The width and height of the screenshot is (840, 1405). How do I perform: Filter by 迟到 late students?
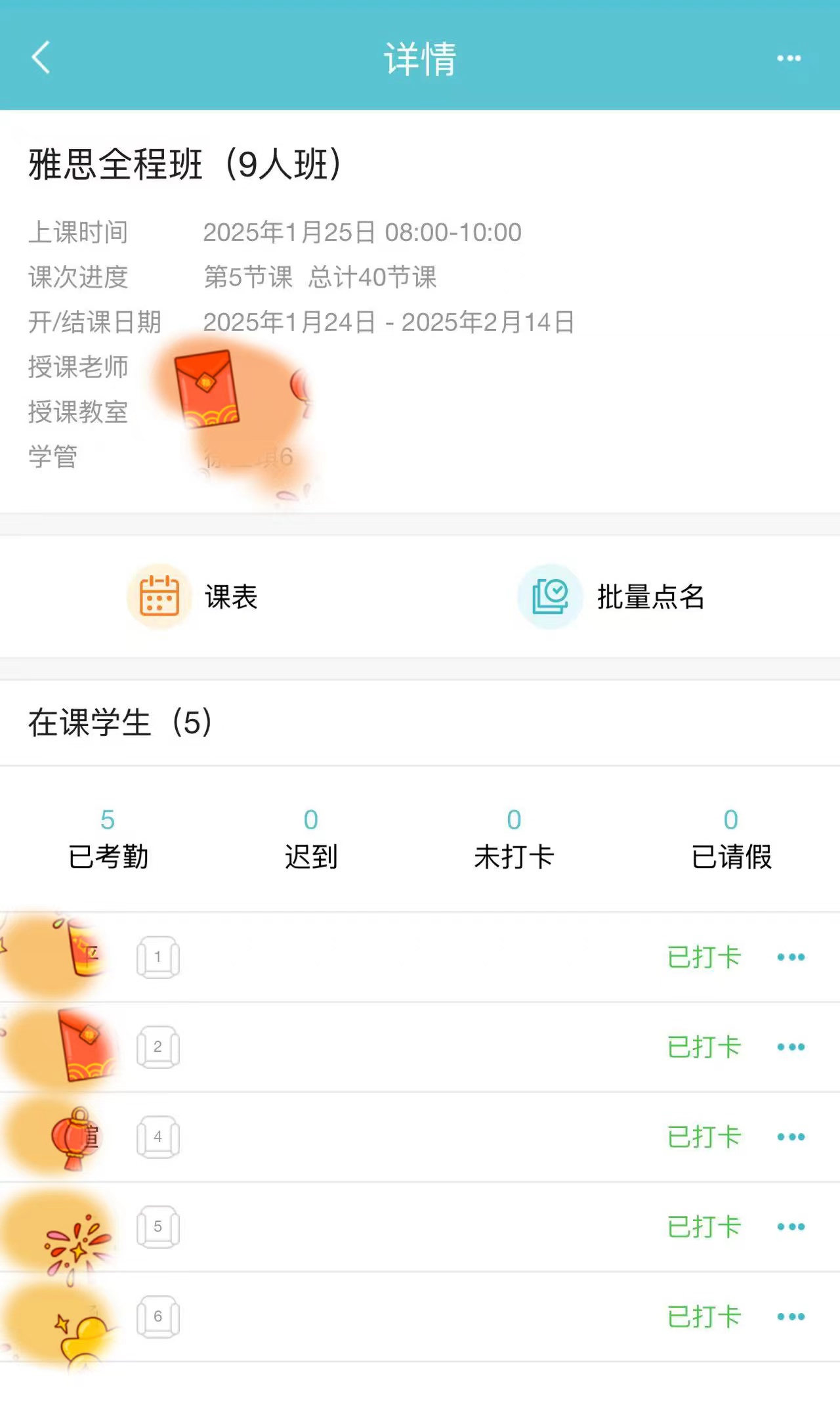click(x=311, y=839)
